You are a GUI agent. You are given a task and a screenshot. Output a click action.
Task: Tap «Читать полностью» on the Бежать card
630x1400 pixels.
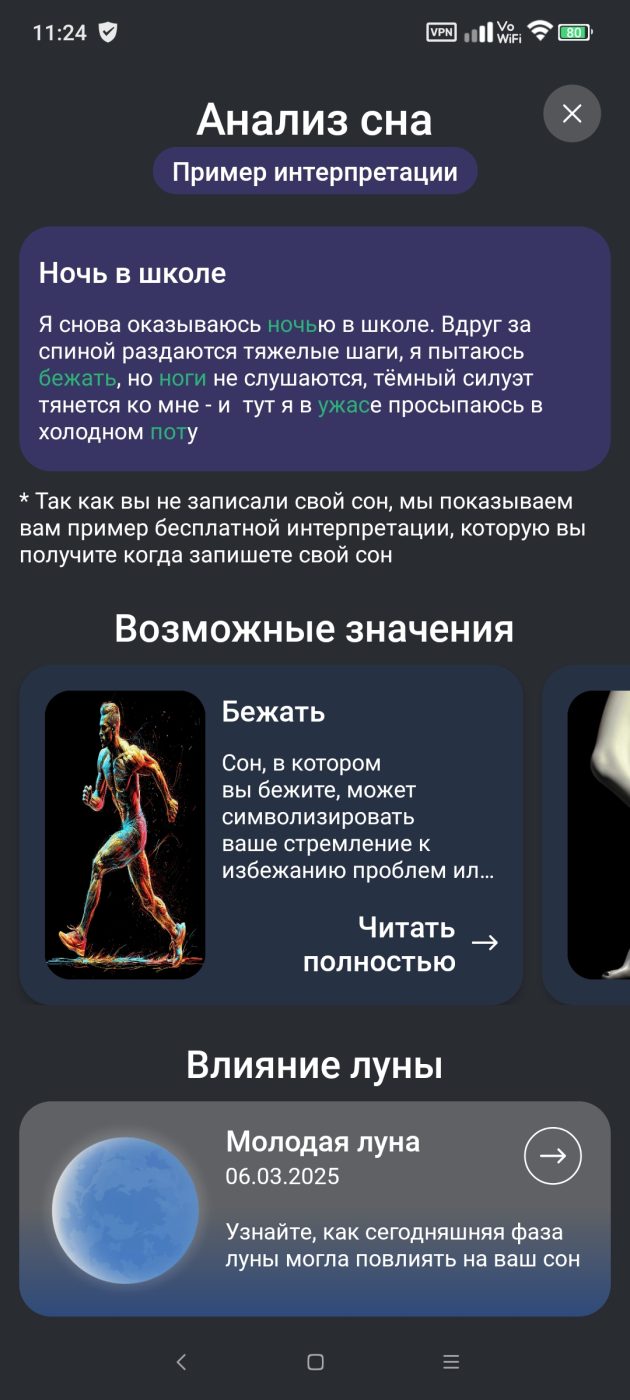coord(400,944)
